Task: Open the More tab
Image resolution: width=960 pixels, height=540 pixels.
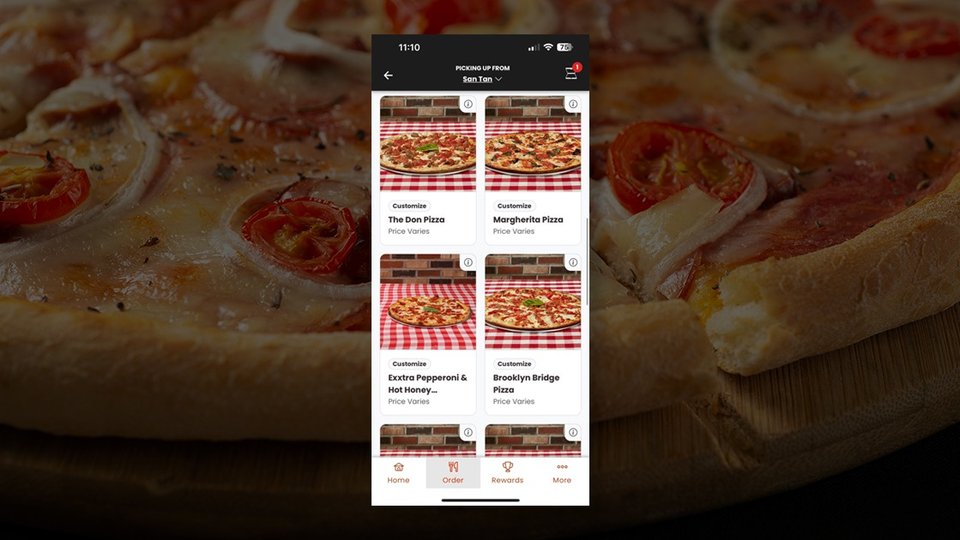Action: pos(562,473)
